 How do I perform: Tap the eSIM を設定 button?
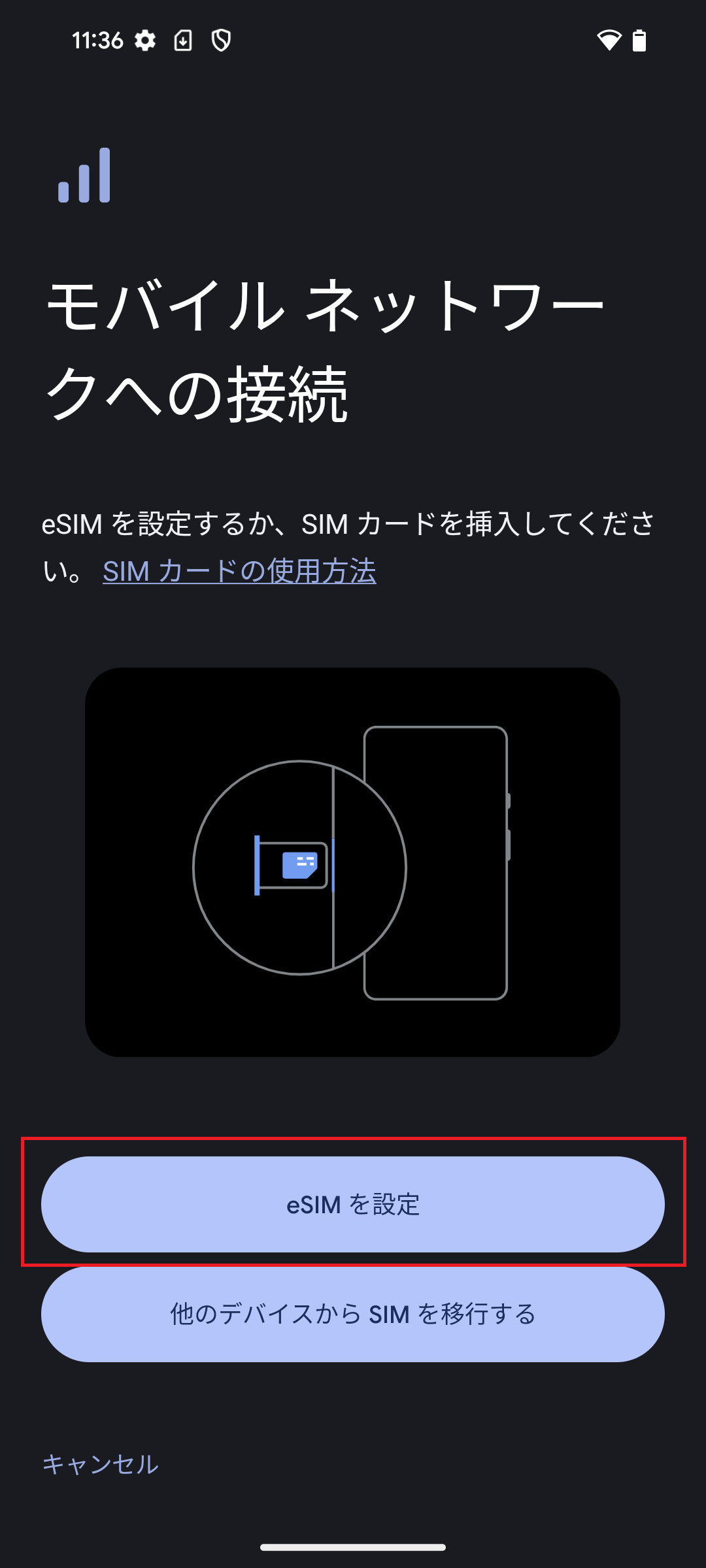point(353,1204)
